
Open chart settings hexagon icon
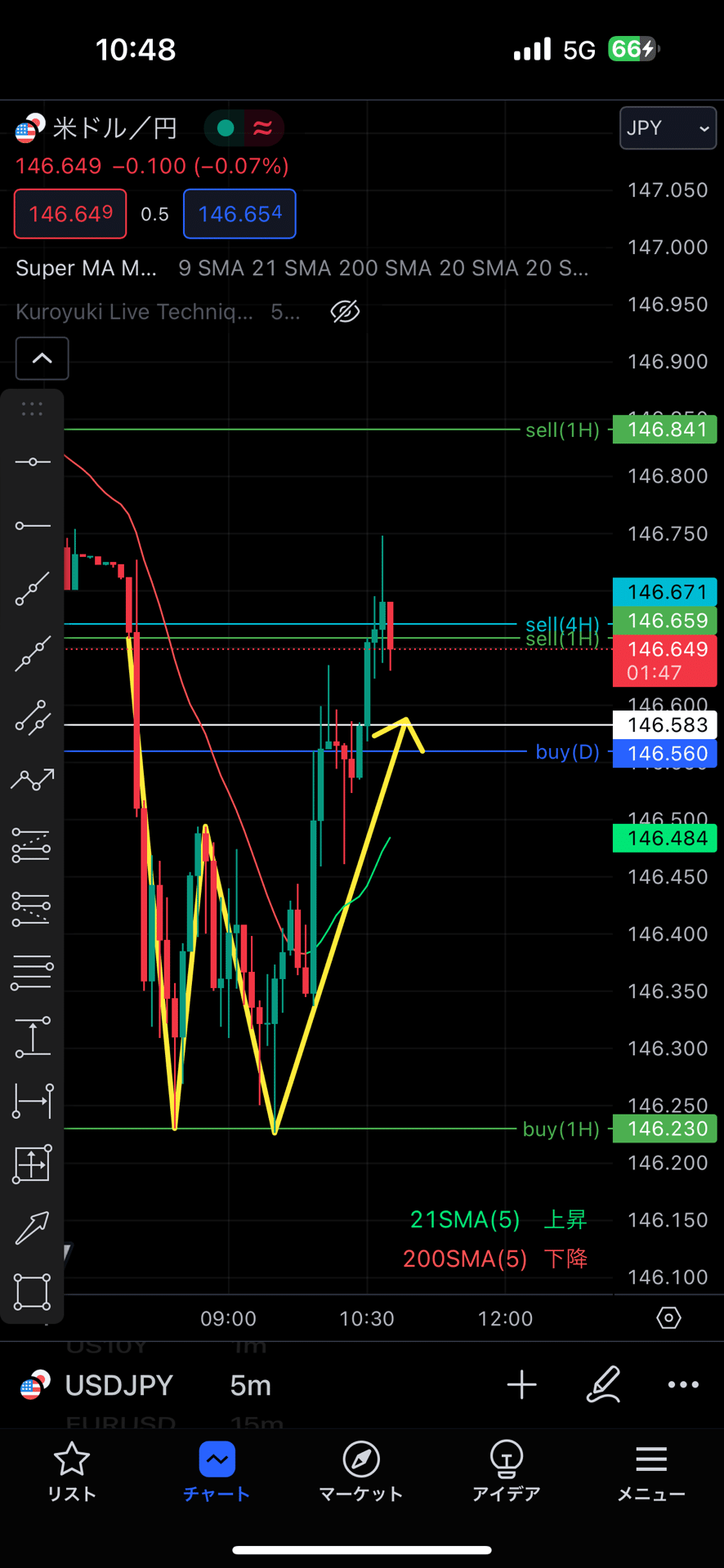tap(668, 1318)
